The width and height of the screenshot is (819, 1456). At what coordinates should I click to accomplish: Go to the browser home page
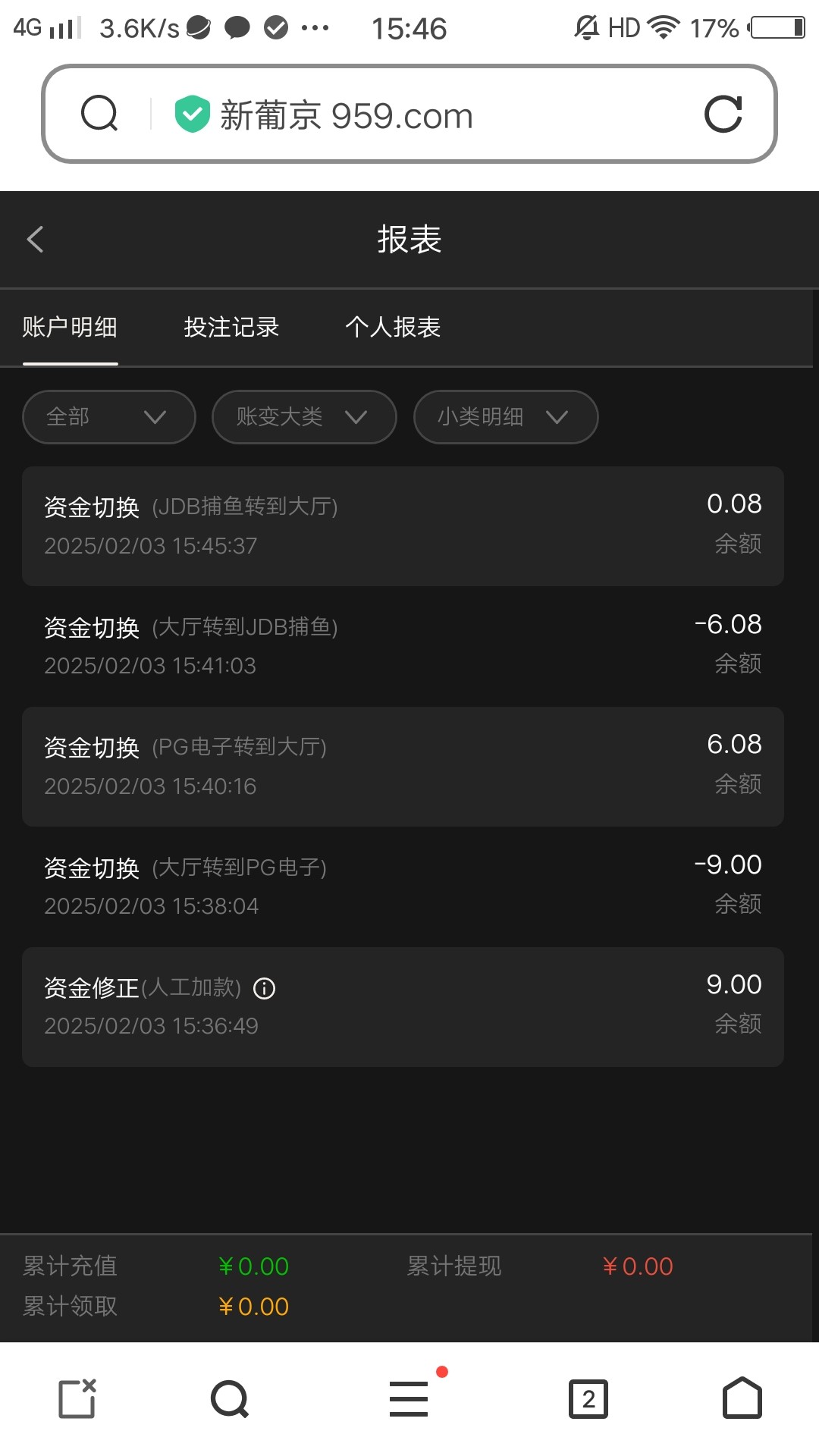[742, 1398]
